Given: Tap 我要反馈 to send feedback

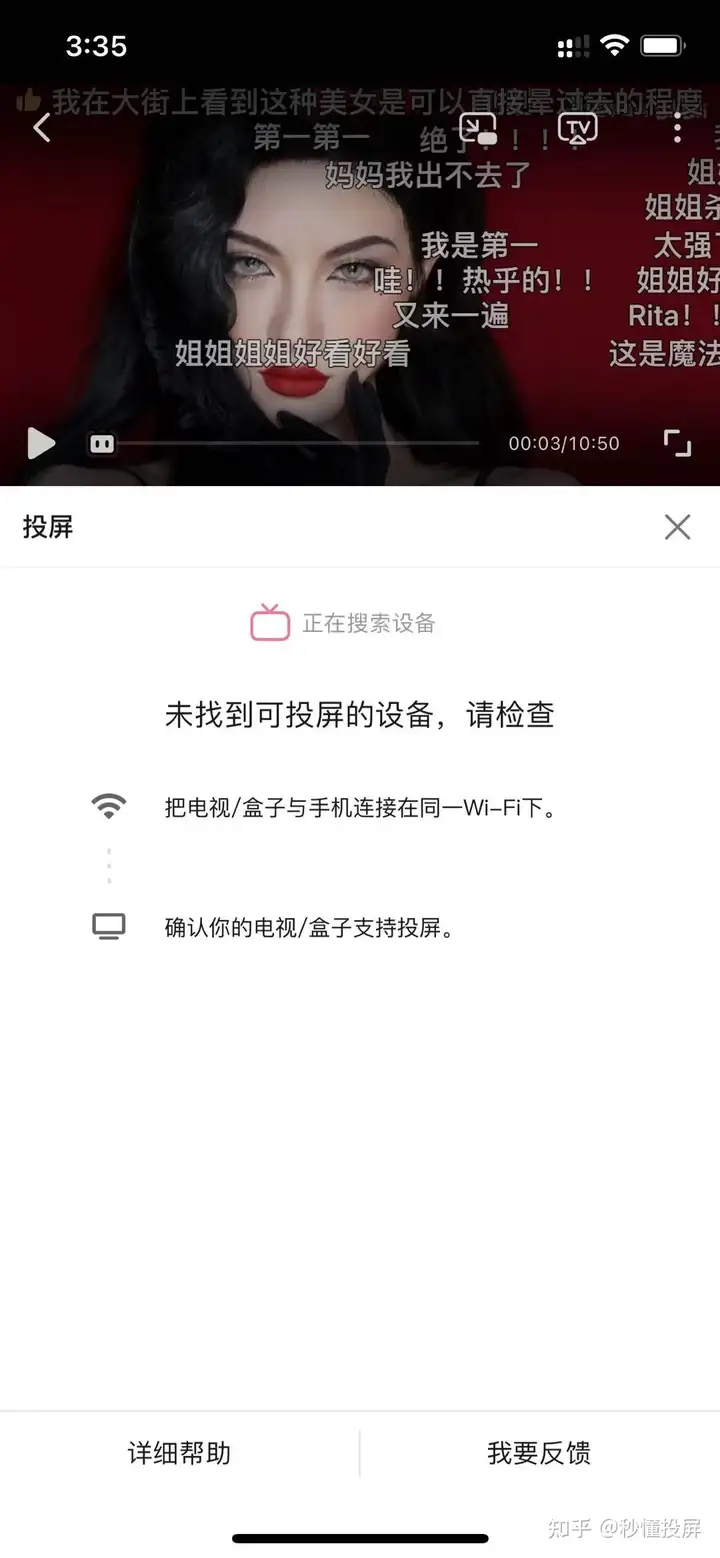Looking at the screenshot, I should (539, 1453).
